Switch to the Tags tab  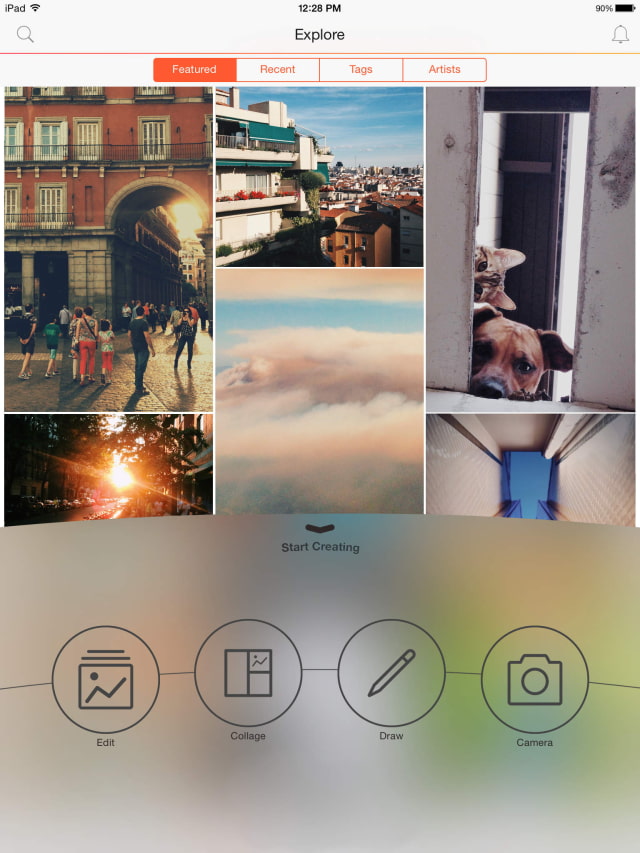coord(361,70)
